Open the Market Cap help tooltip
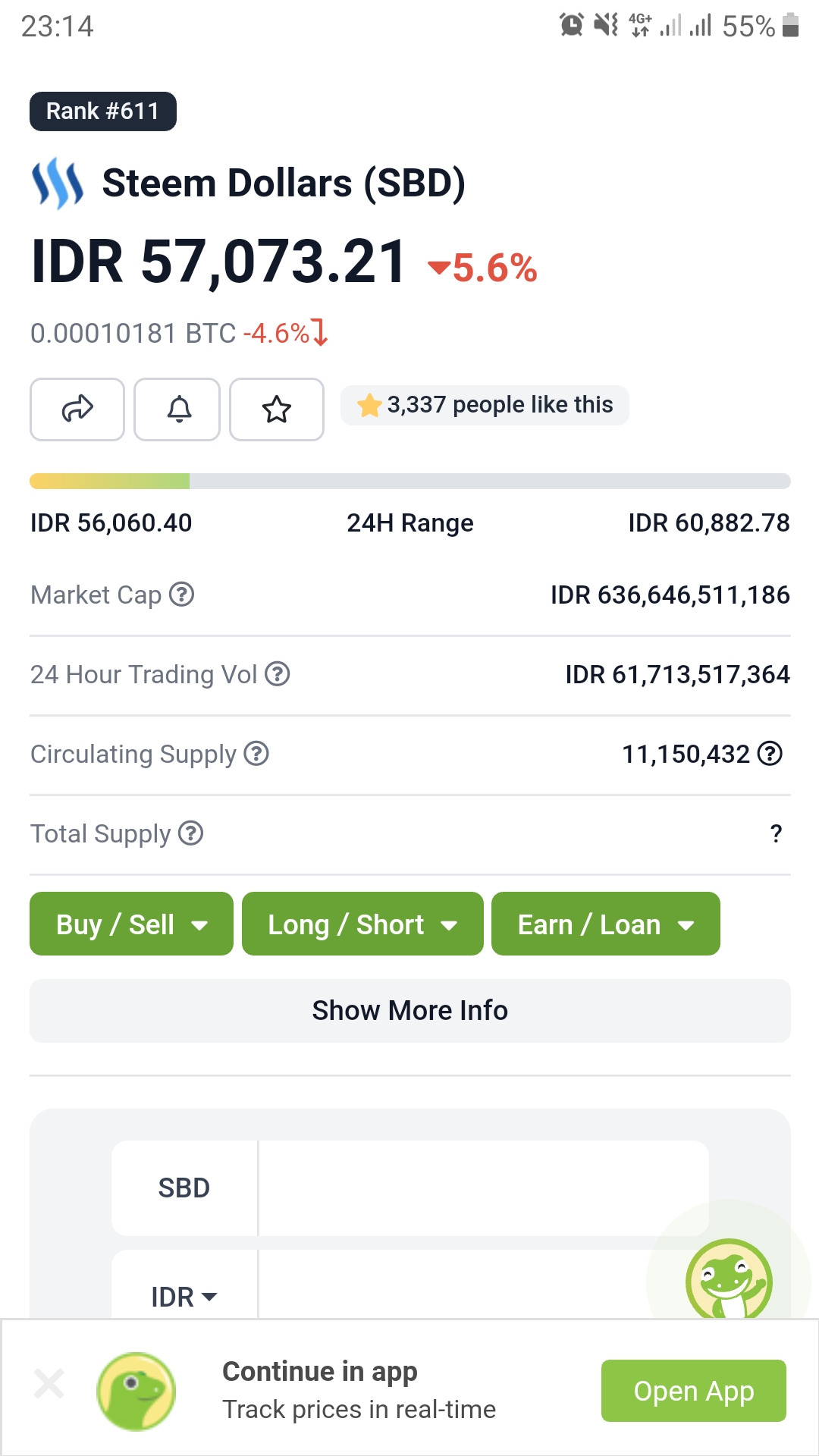The height and width of the screenshot is (1456, 819). pos(182,595)
